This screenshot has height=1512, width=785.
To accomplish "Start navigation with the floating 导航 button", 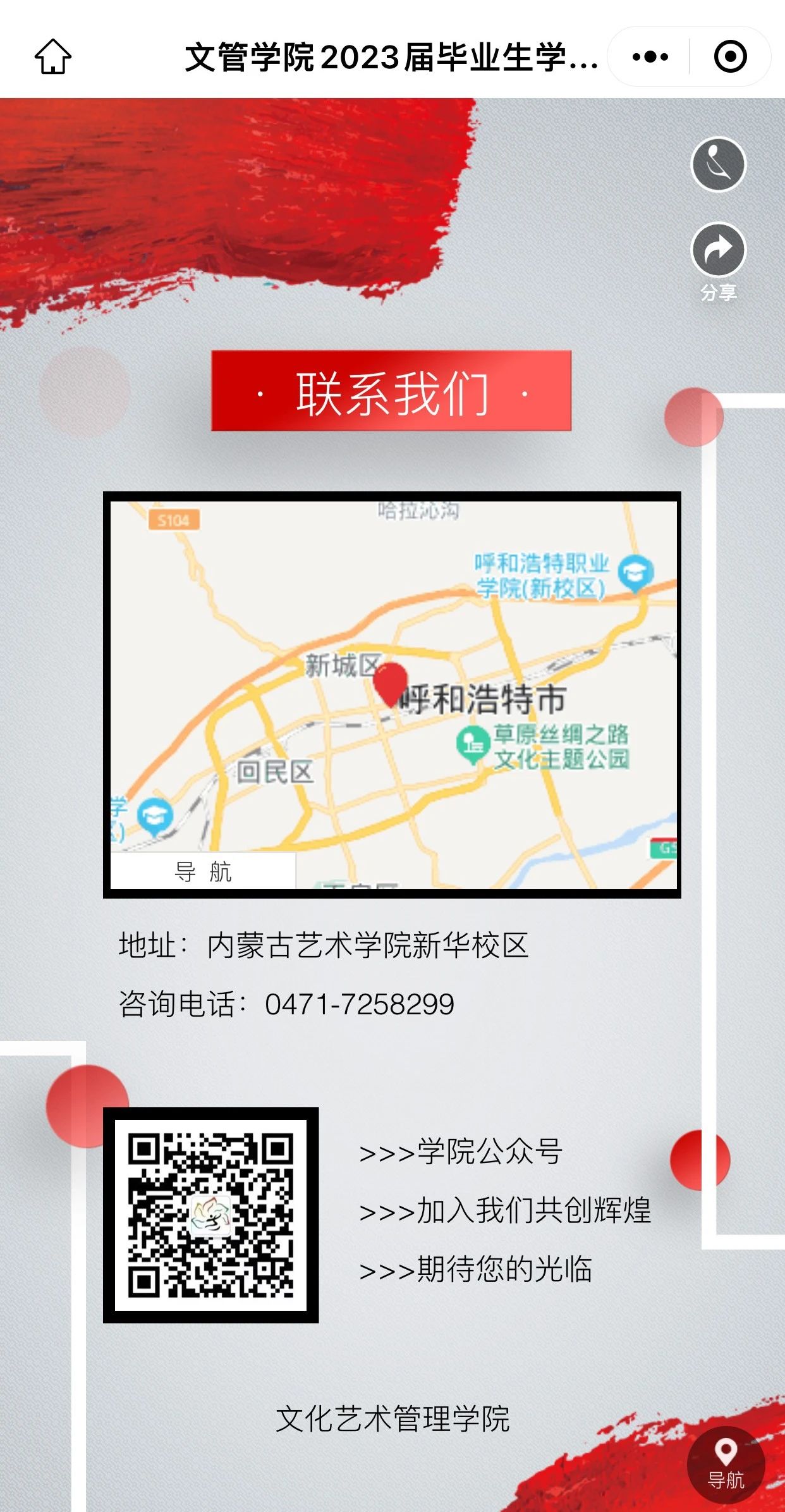I will pos(726,1465).
